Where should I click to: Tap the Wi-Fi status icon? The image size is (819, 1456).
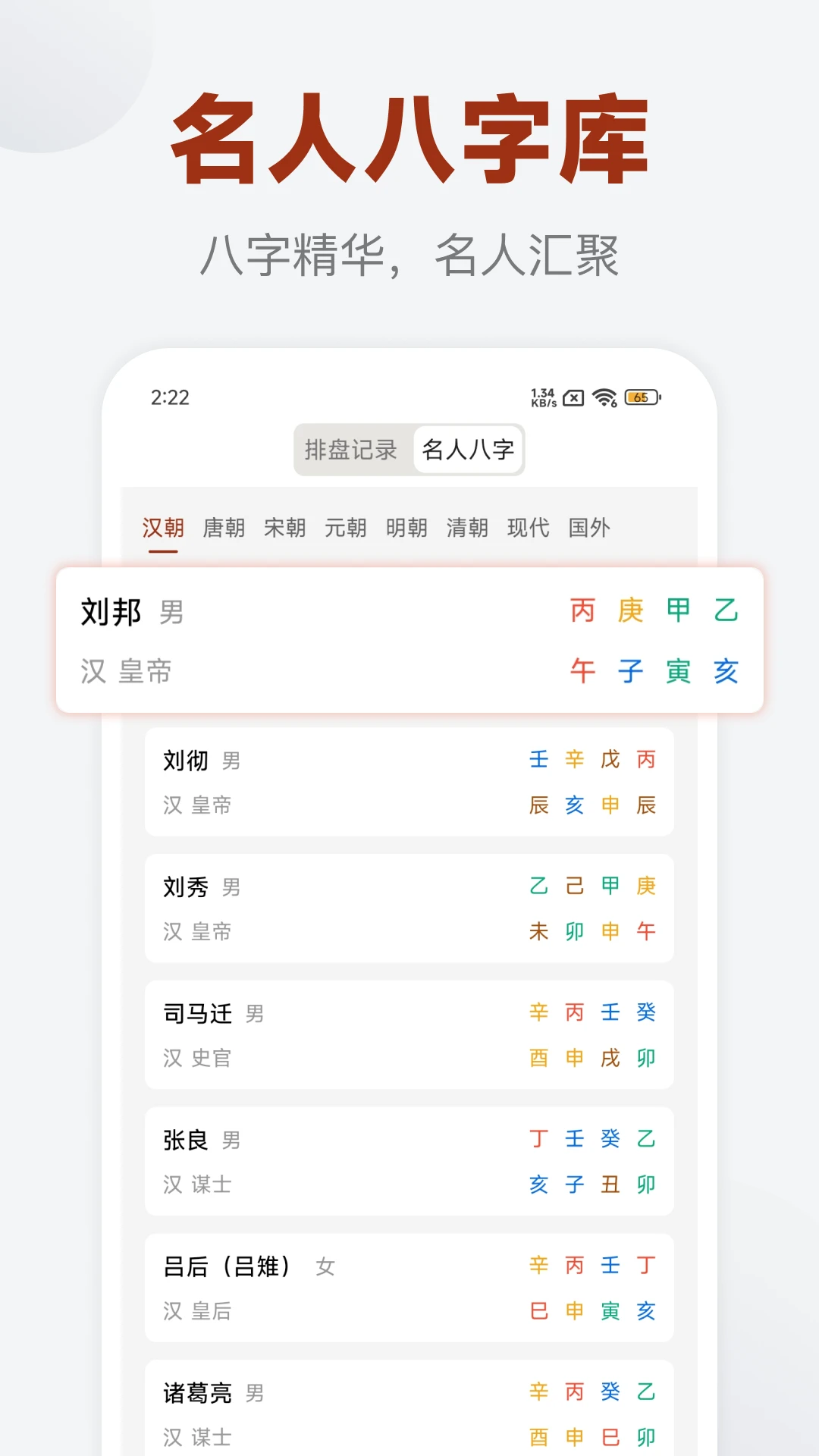[604, 397]
